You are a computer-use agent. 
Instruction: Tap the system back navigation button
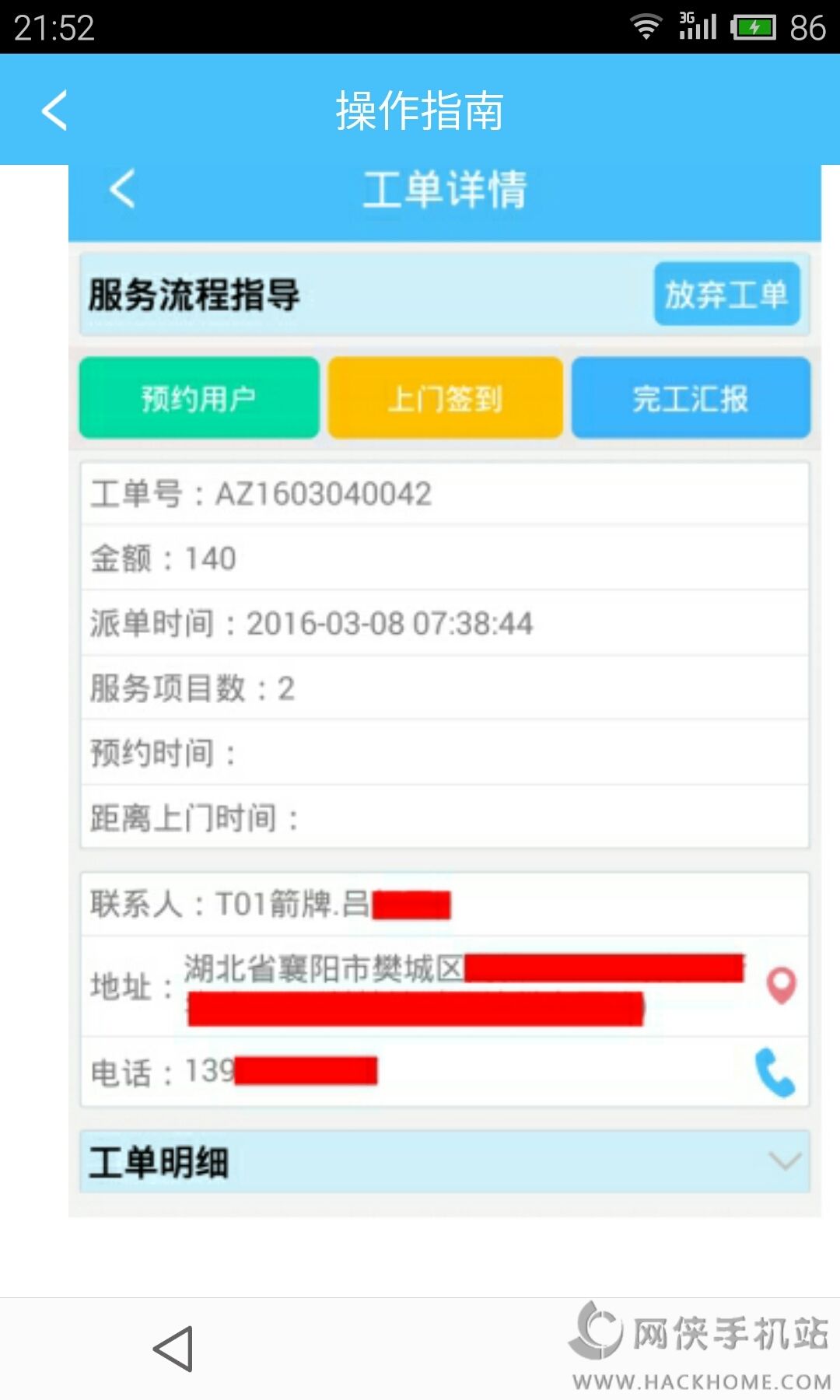pos(173,1349)
